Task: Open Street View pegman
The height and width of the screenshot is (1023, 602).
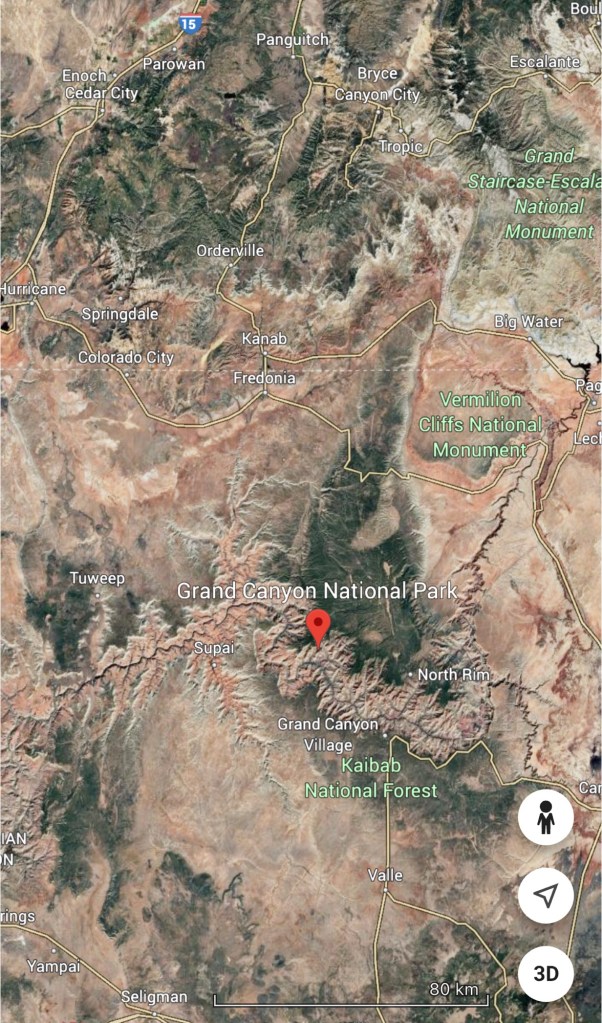Action: (545, 820)
